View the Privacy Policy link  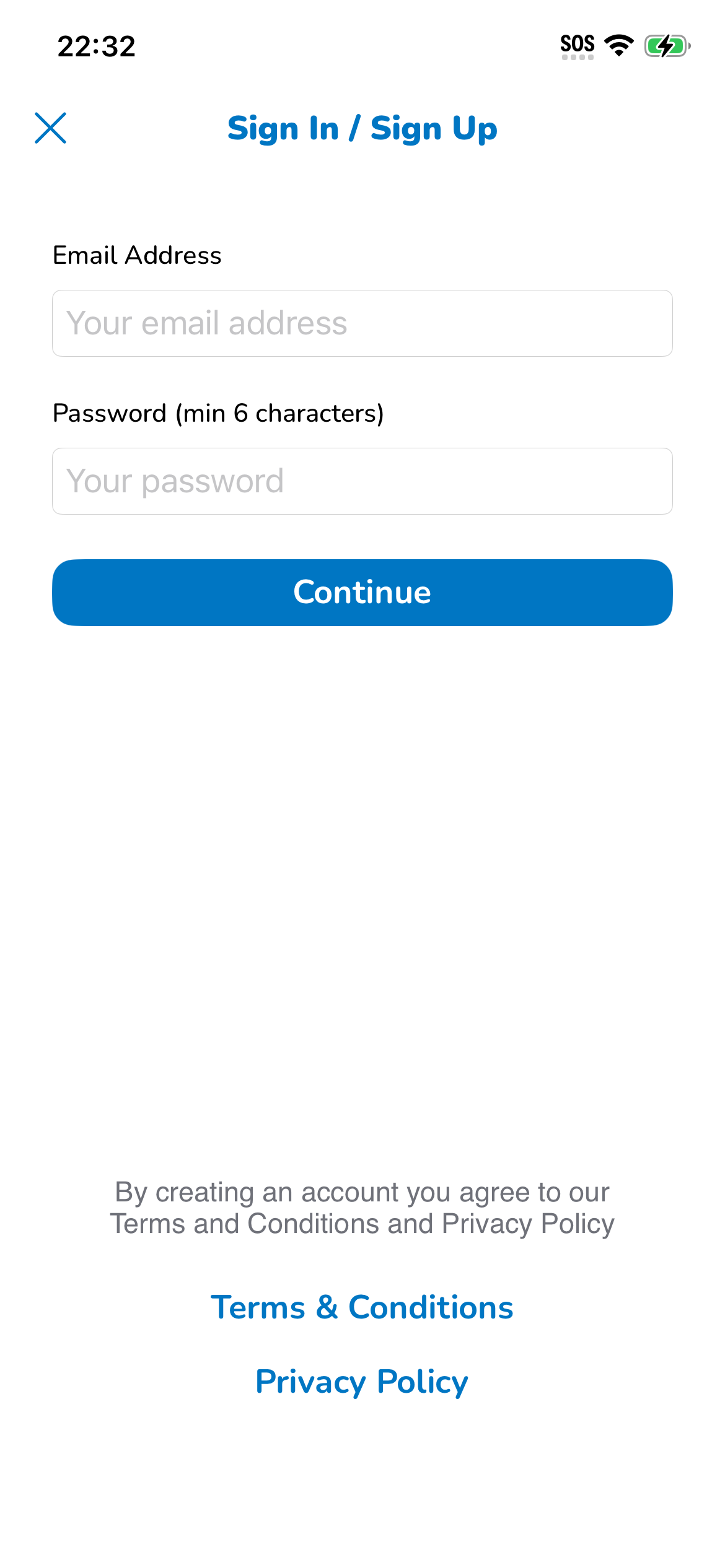362,1382
